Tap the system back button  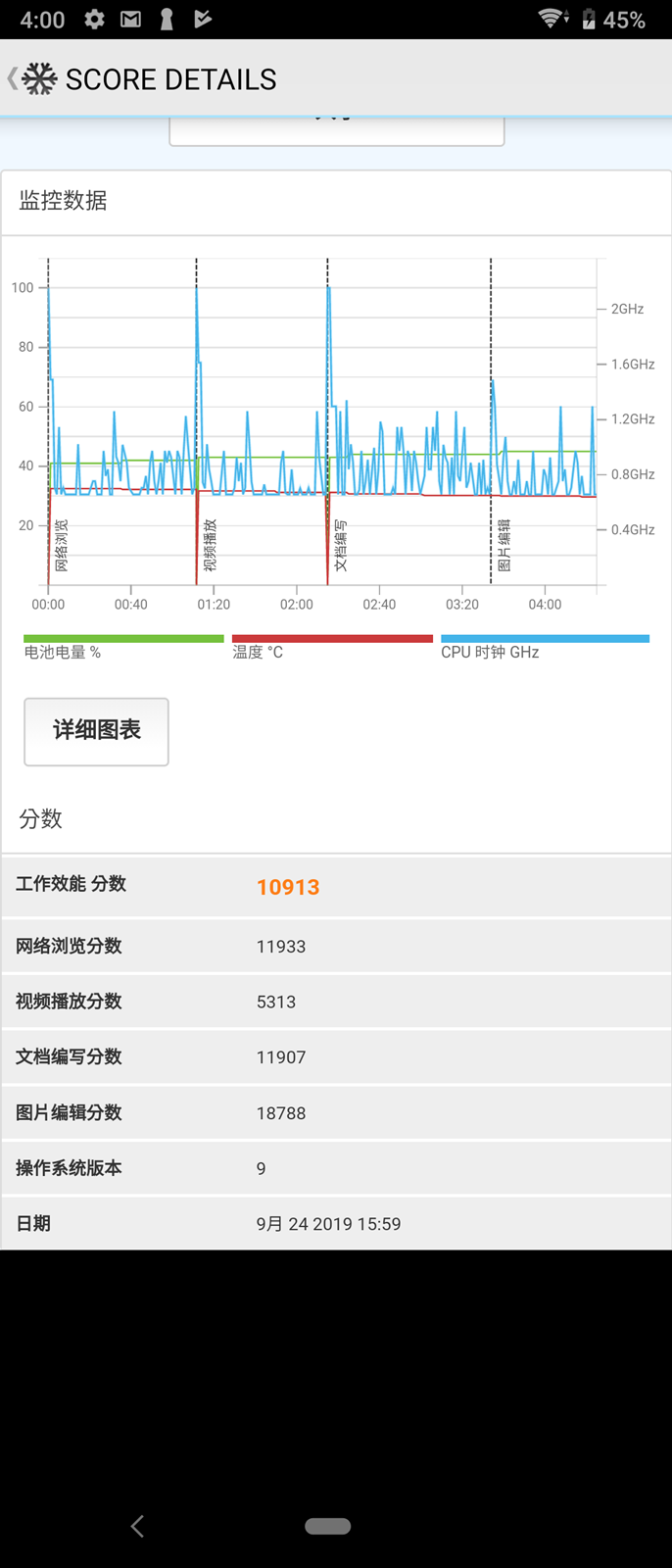137,1526
